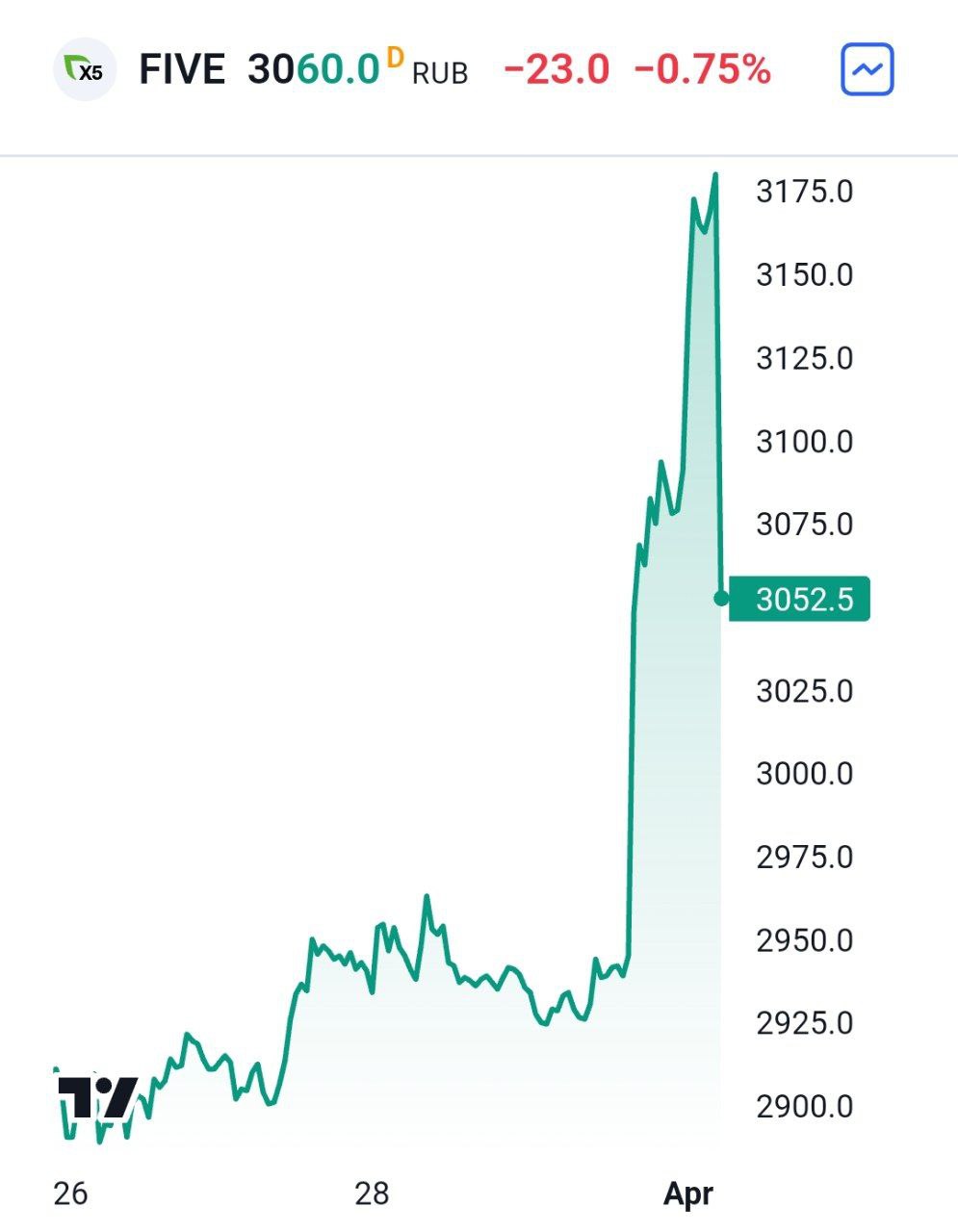
Task: Open the full chart via the chart icon
Action: 867,70
